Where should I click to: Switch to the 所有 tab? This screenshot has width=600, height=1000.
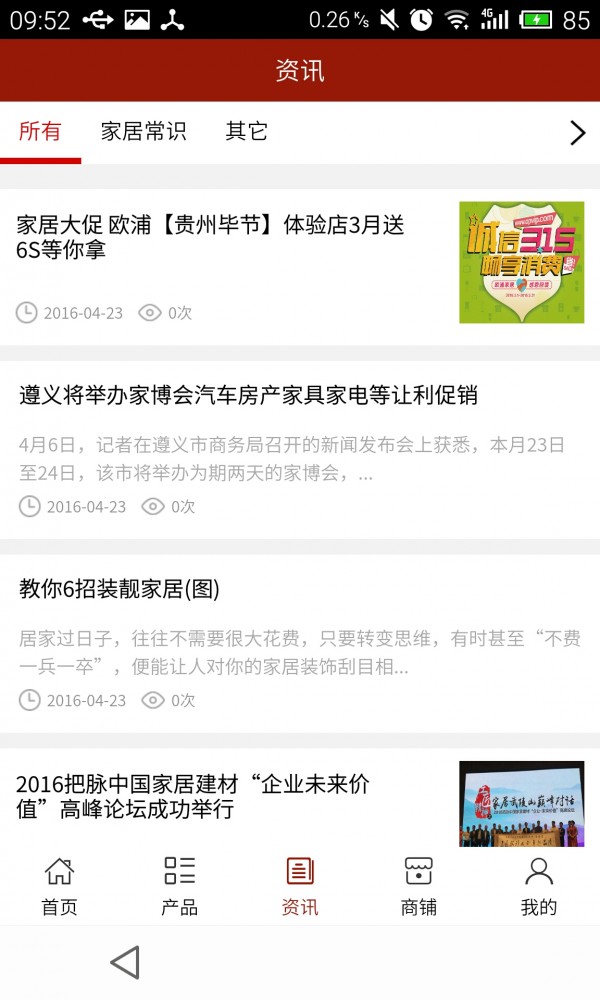40,132
